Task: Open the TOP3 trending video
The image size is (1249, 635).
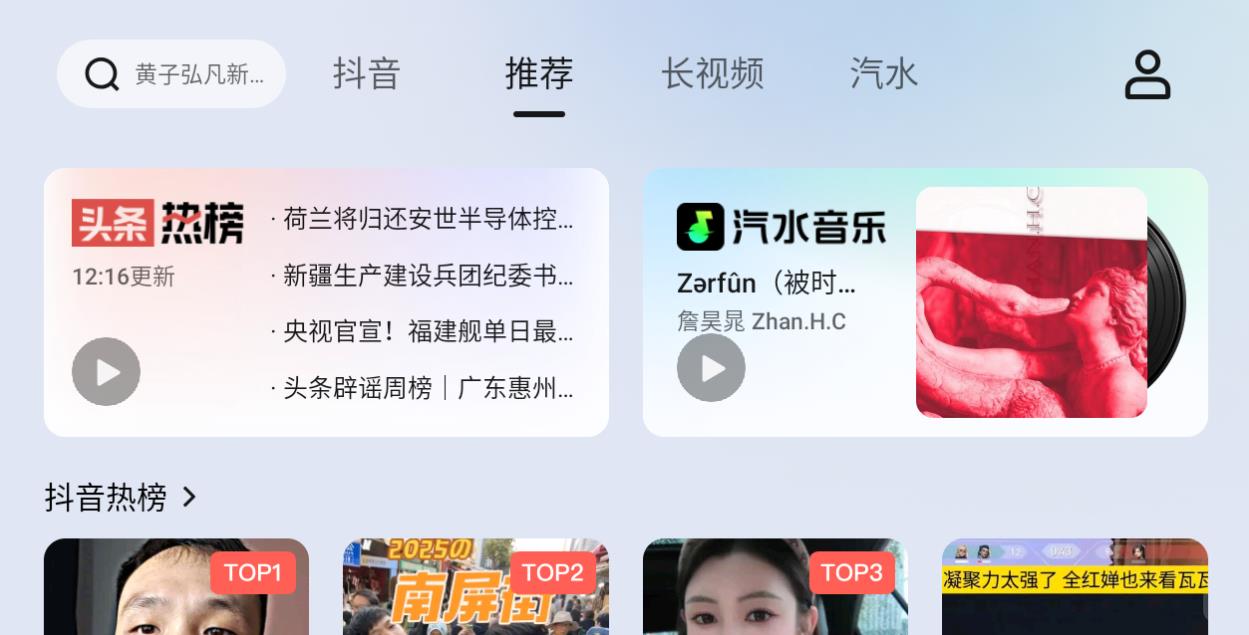Action: pos(775,590)
